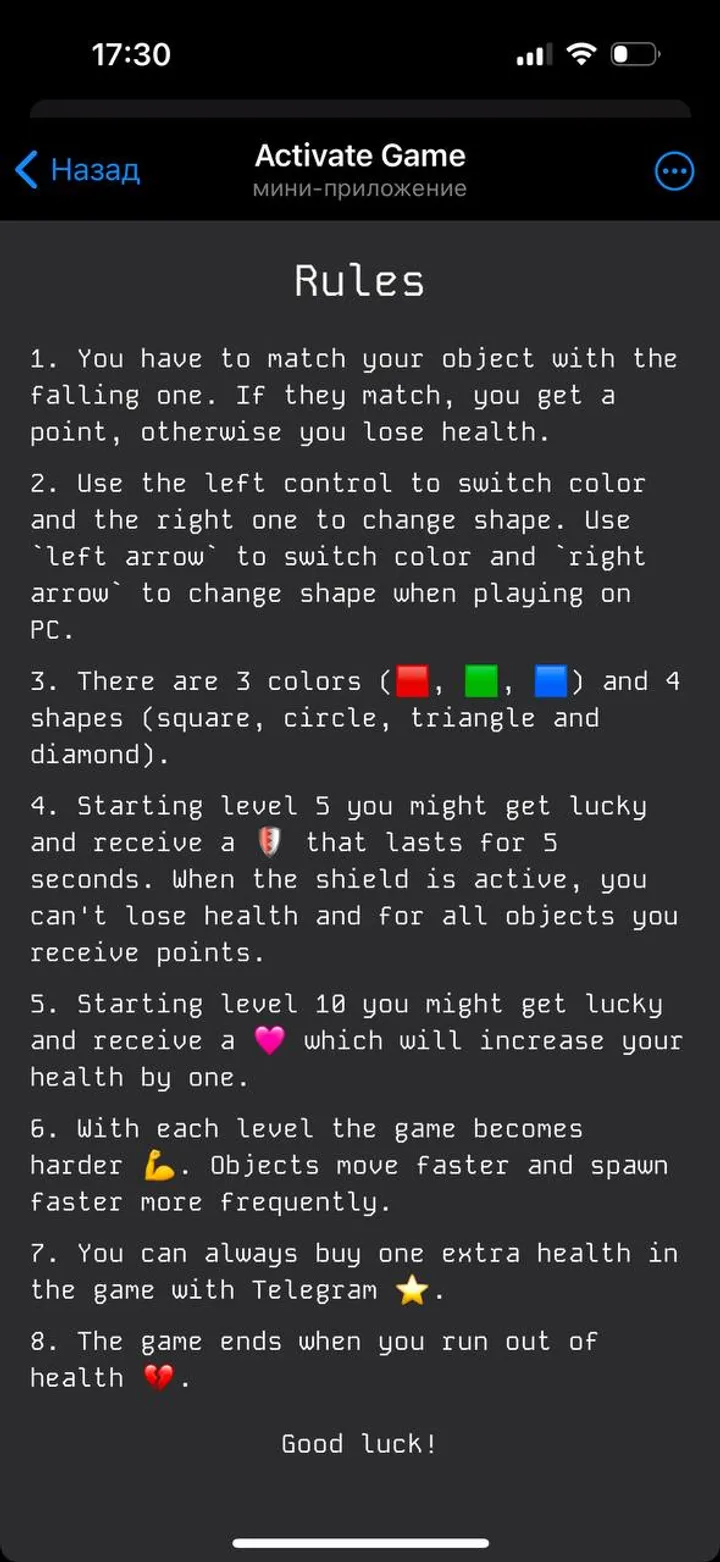
Task: Tap the battery indicator in the status bar
Action: [637, 56]
